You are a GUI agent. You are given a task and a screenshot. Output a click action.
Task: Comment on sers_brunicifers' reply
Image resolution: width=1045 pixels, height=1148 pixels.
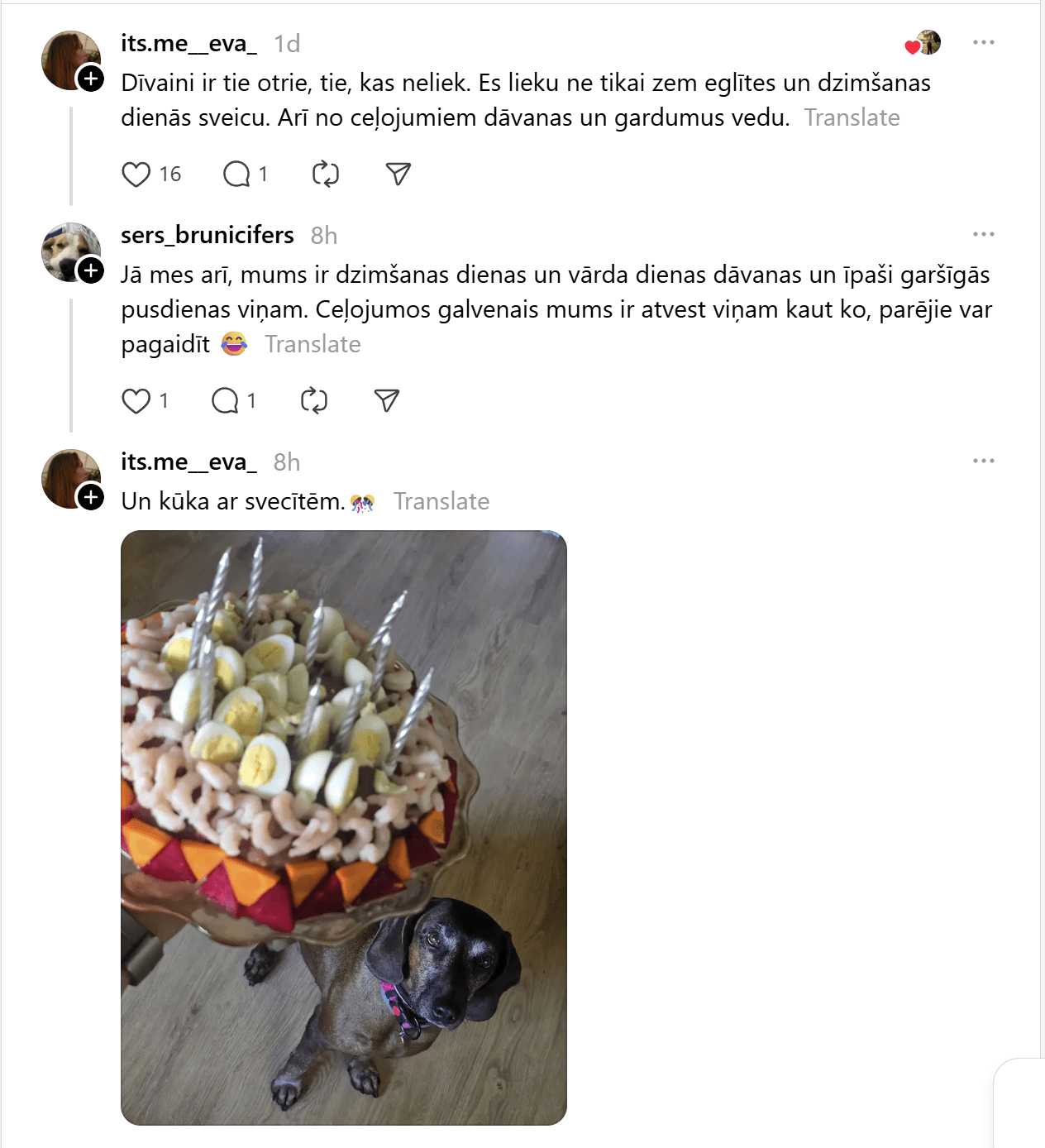225,401
